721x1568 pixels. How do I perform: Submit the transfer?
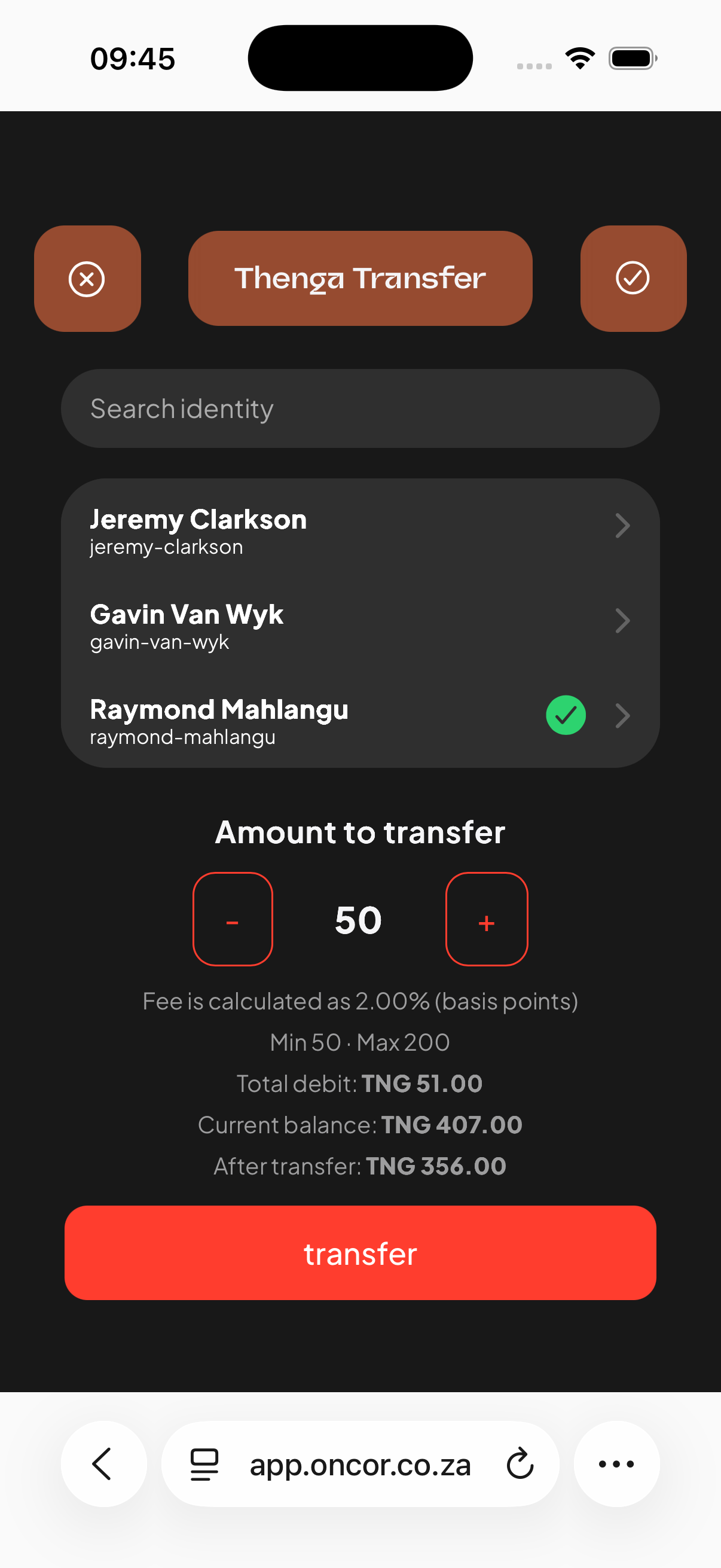pos(360,1253)
